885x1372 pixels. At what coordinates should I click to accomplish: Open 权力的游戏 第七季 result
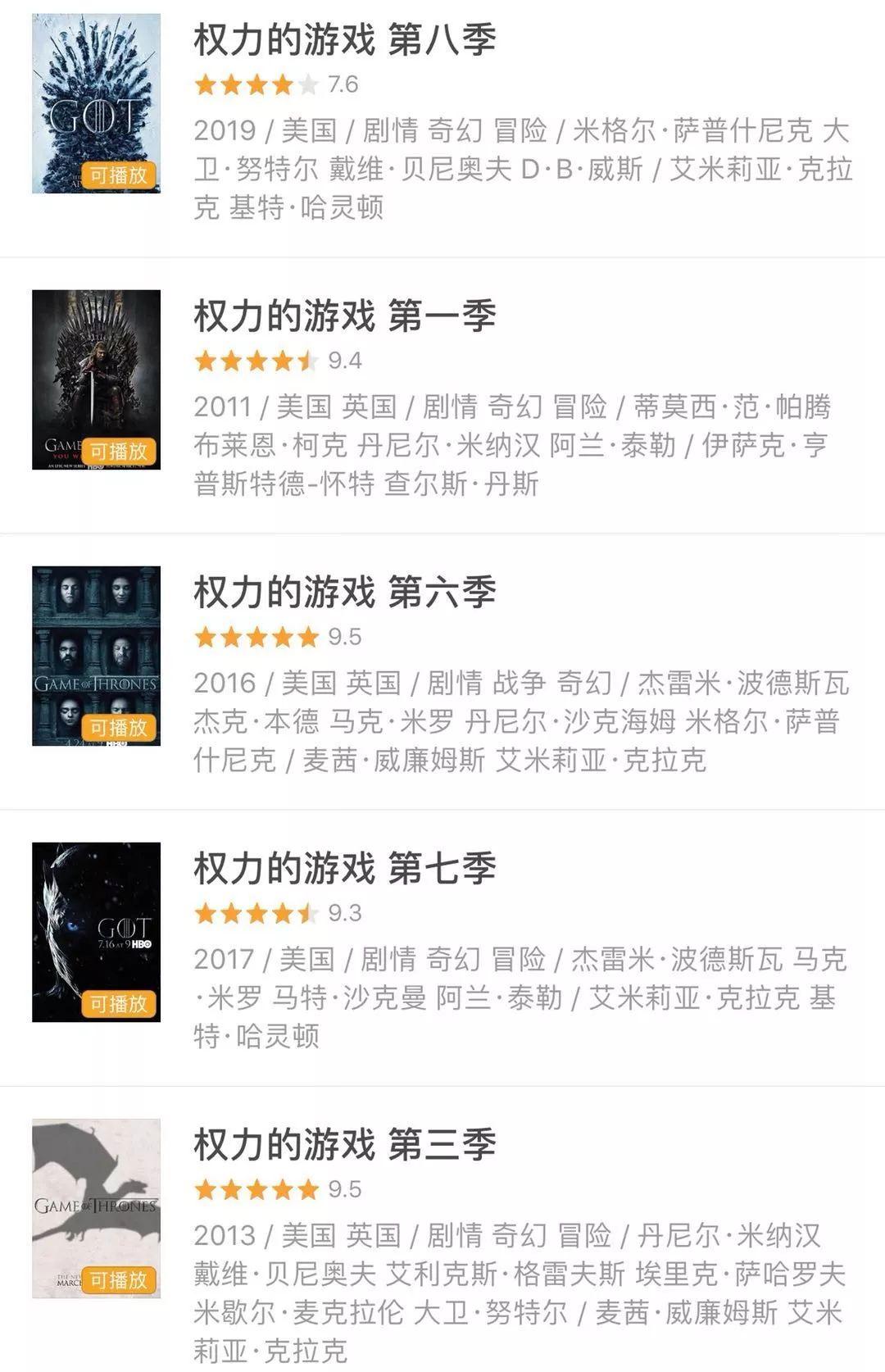point(344,868)
